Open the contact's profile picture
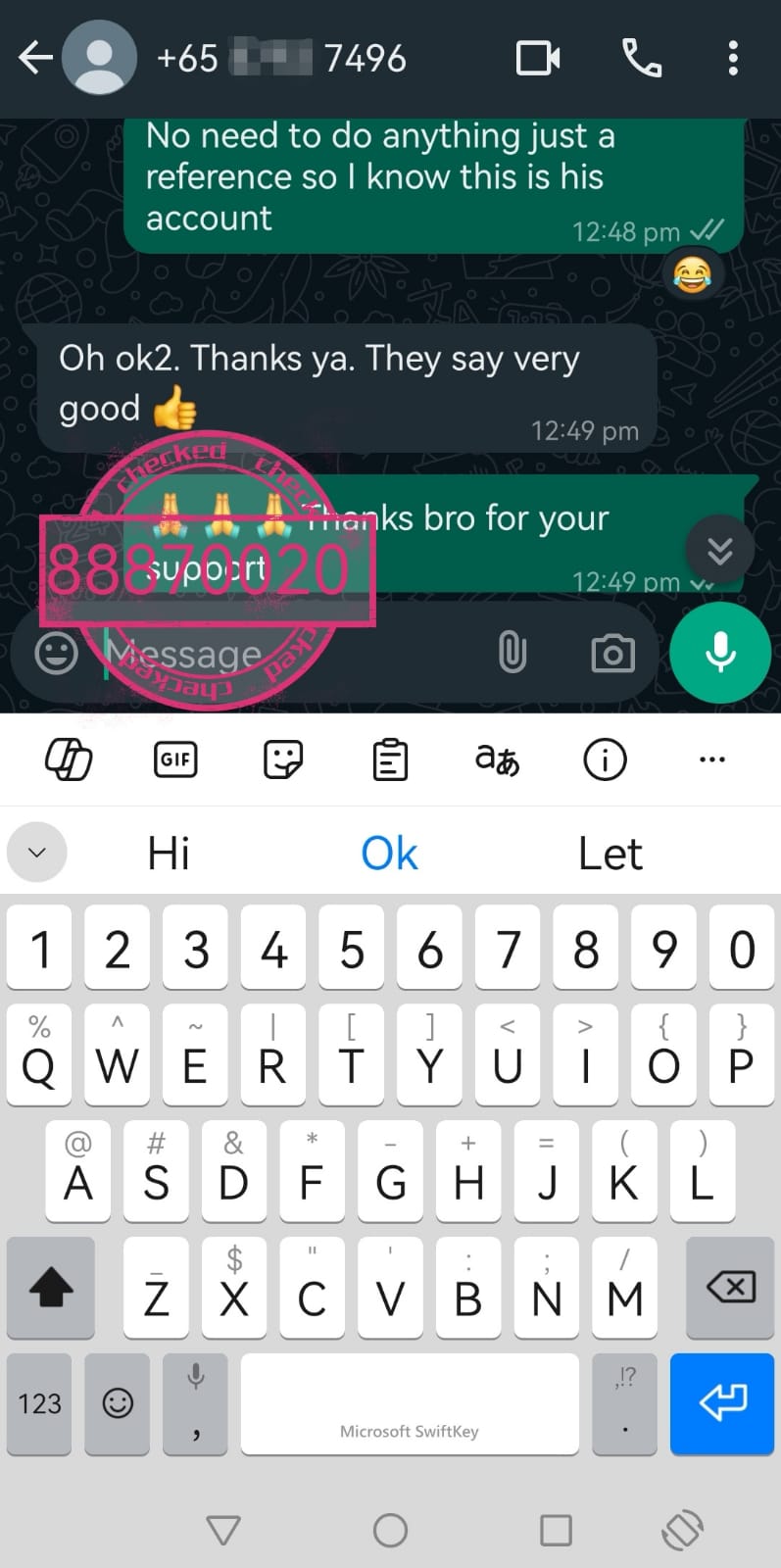 99,58
